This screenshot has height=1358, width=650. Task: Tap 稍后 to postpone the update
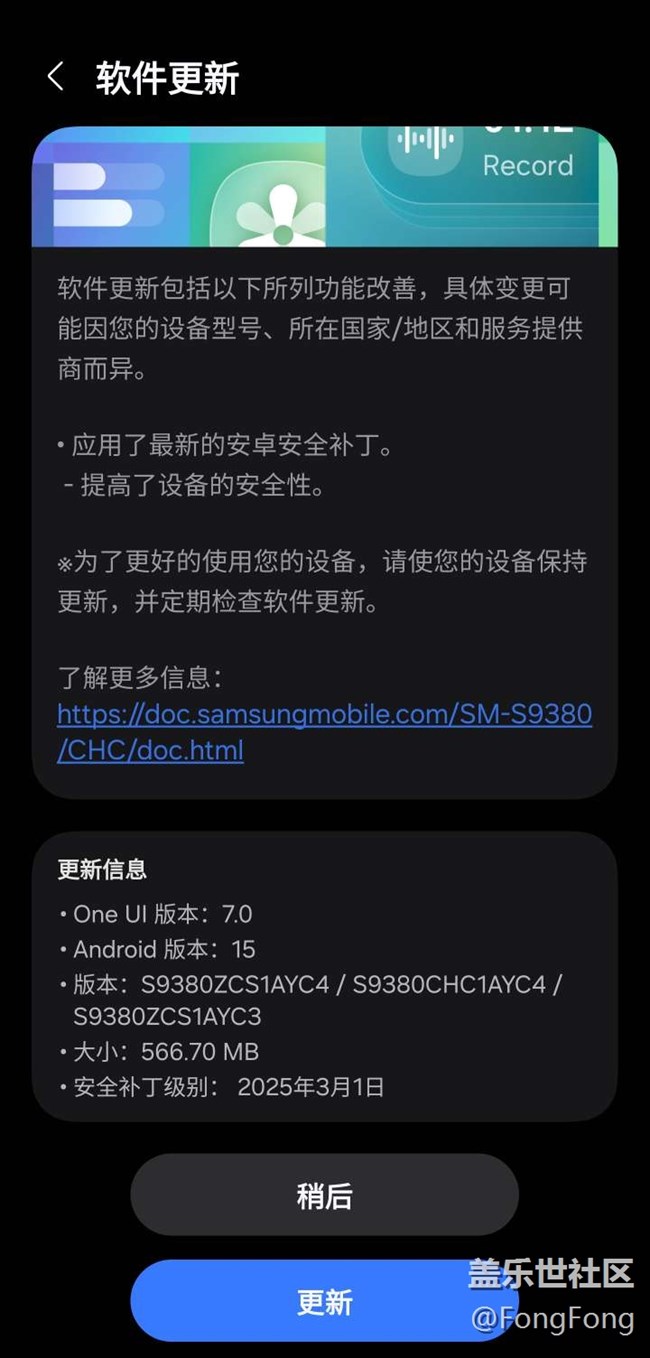click(x=324, y=1195)
